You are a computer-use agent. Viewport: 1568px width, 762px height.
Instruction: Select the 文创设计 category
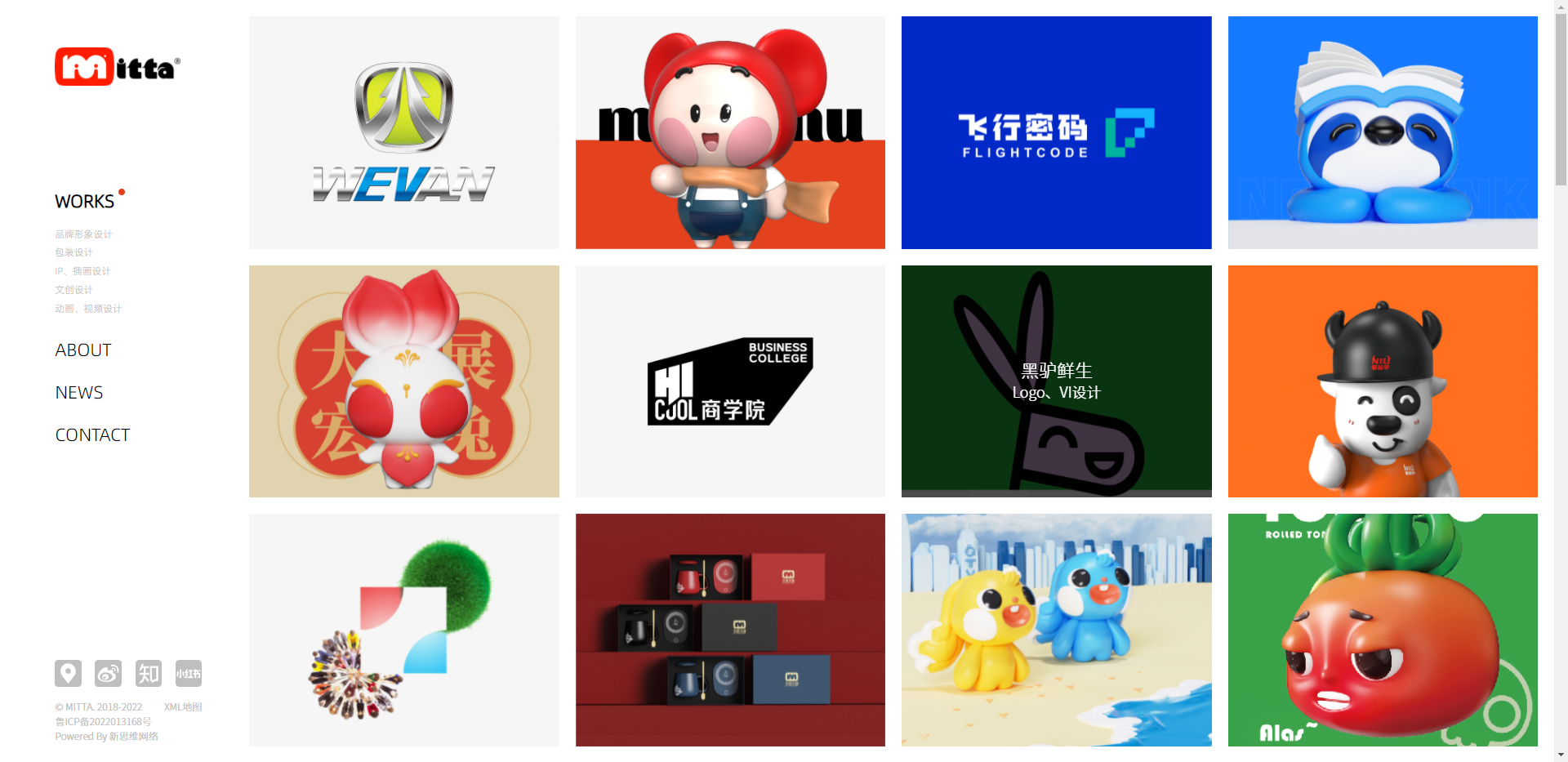click(x=73, y=290)
